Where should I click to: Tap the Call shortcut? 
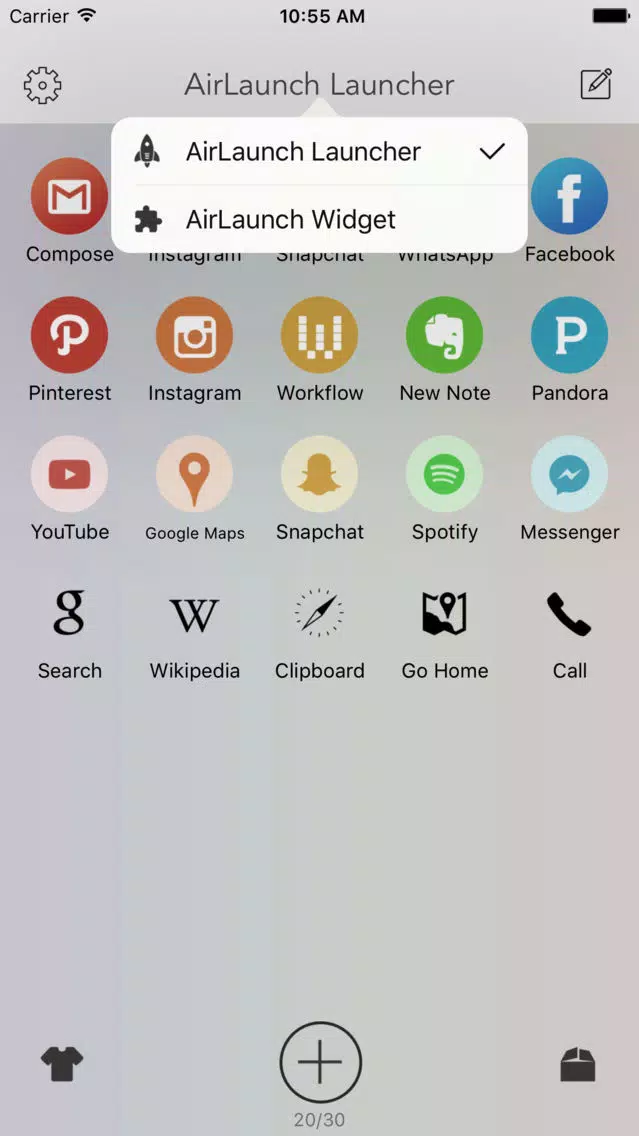(x=569, y=614)
